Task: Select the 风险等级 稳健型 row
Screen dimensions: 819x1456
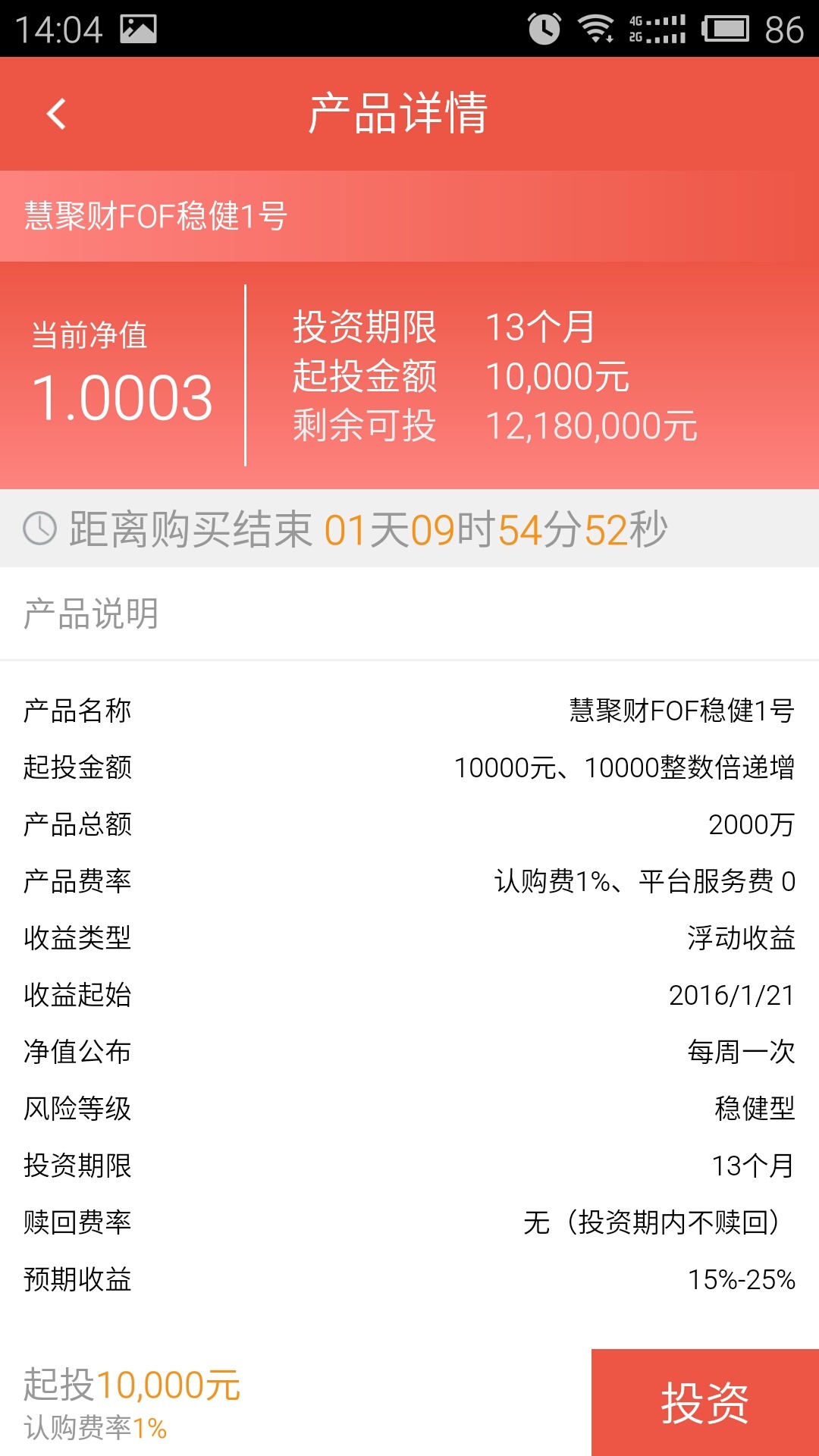Action: click(409, 1109)
